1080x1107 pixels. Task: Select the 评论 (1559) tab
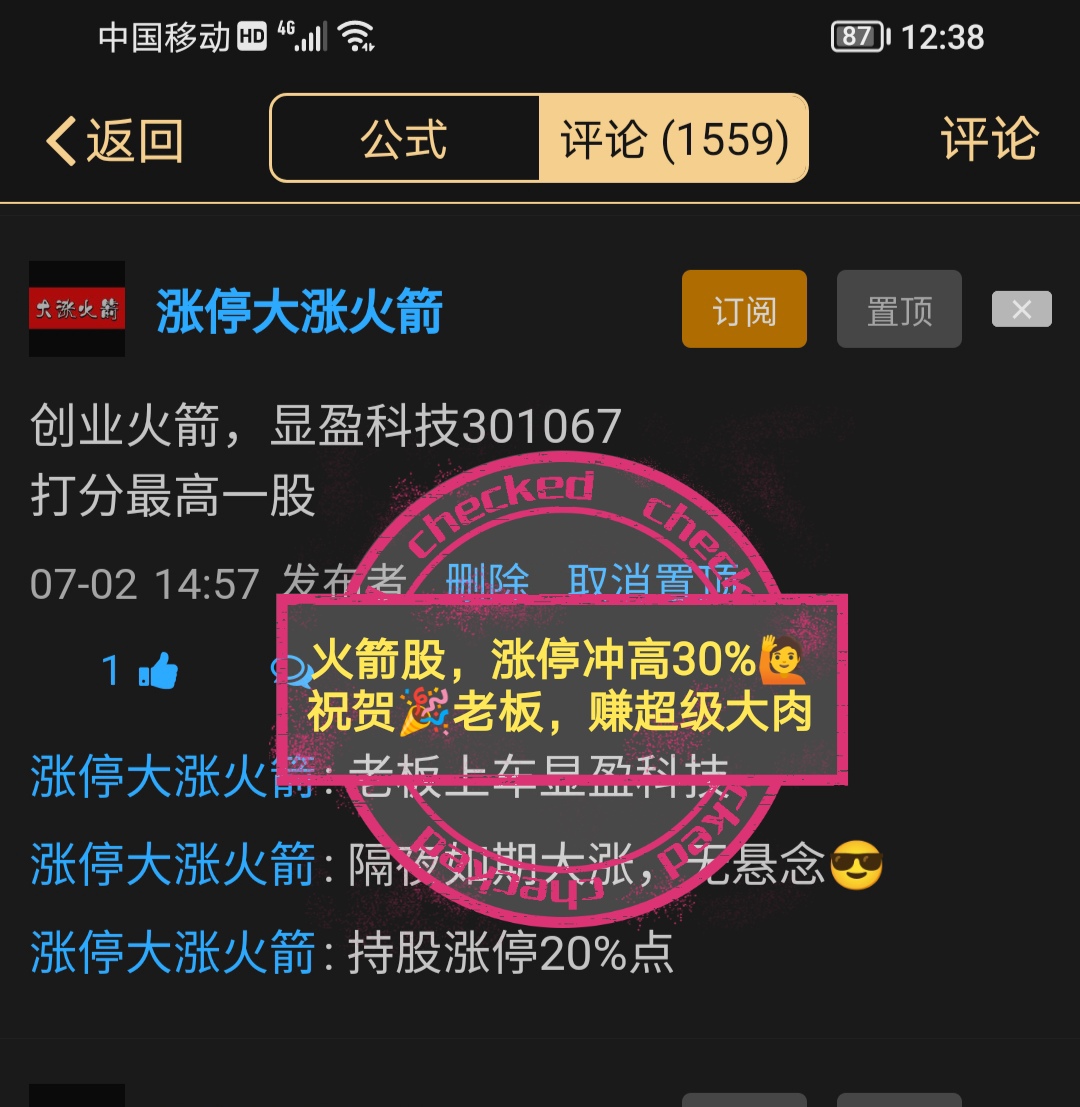674,139
